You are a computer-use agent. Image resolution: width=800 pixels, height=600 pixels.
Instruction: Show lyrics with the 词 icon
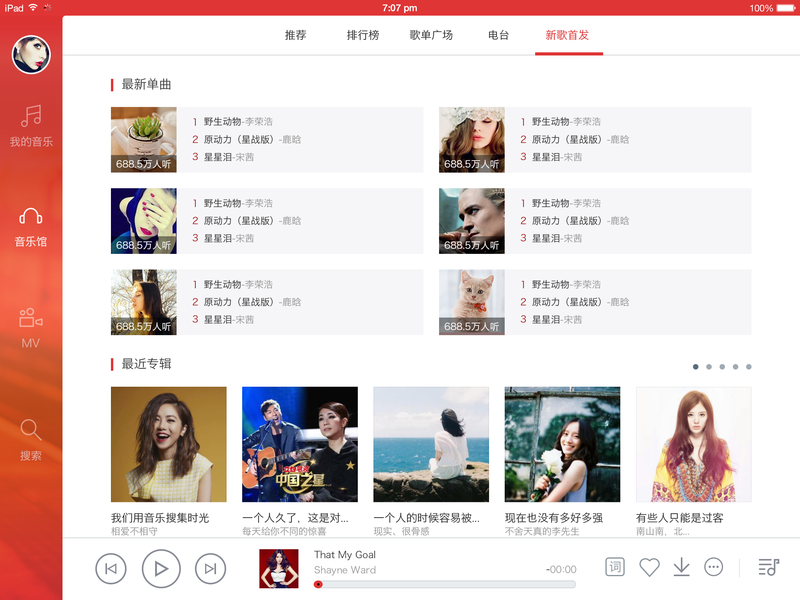(x=615, y=567)
